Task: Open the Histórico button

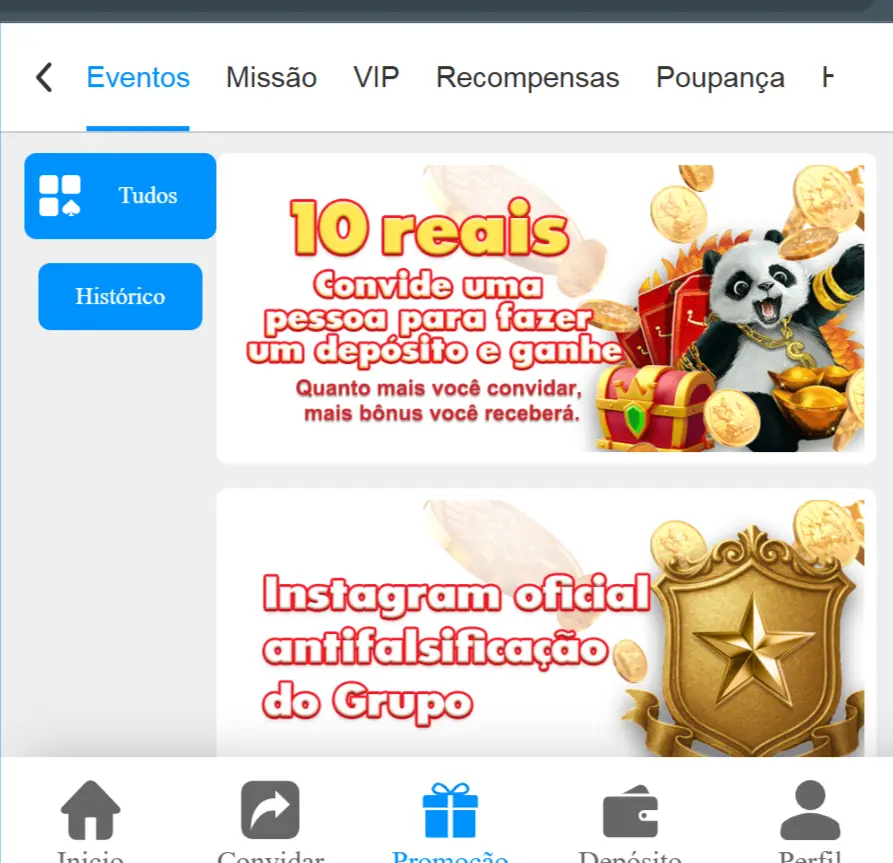Action: click(120, 297)
